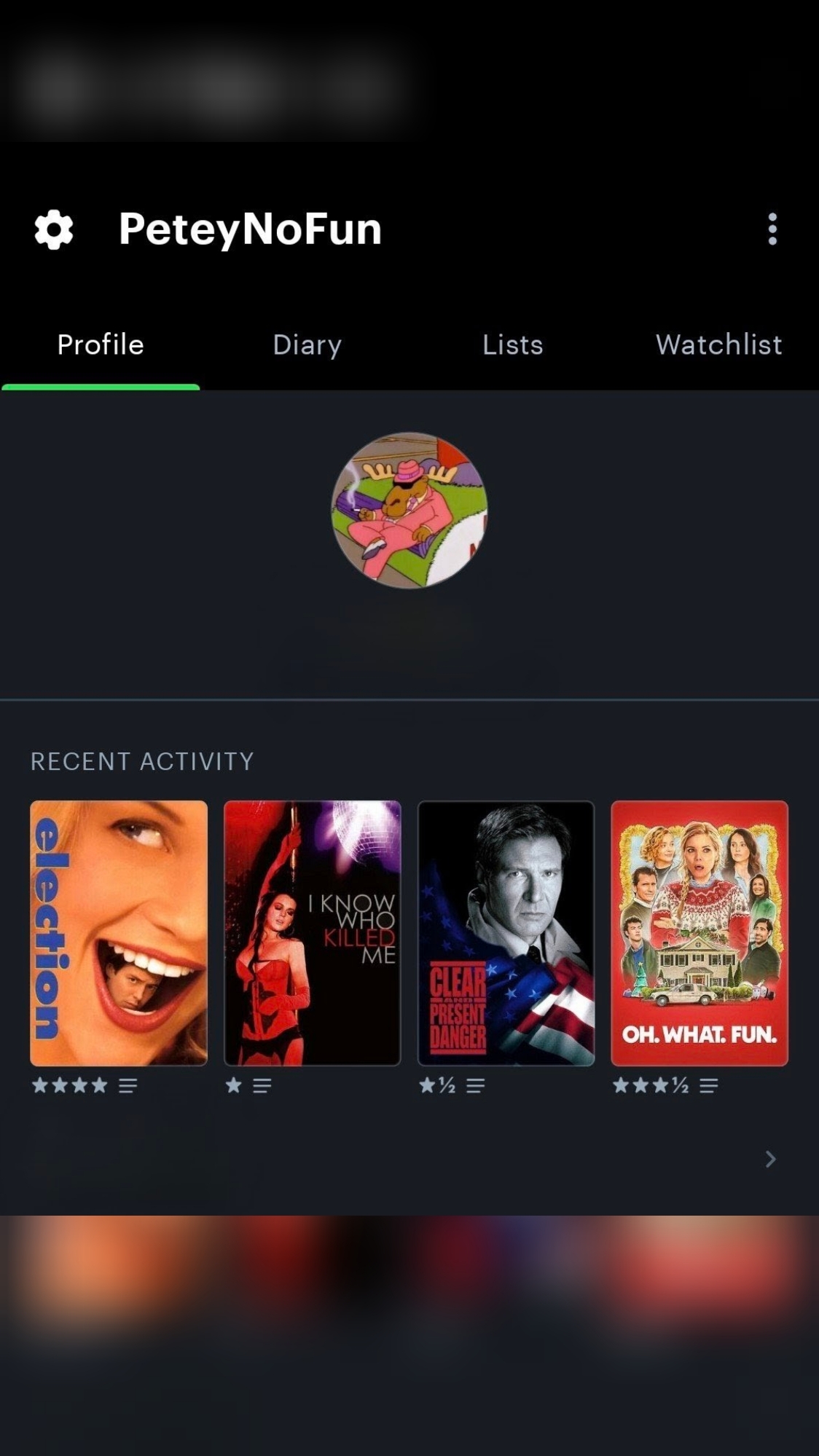This screenshot has width=819, height=1456.
Task: View the Clear and Present Danger film
Action: (x=506, y=933)
